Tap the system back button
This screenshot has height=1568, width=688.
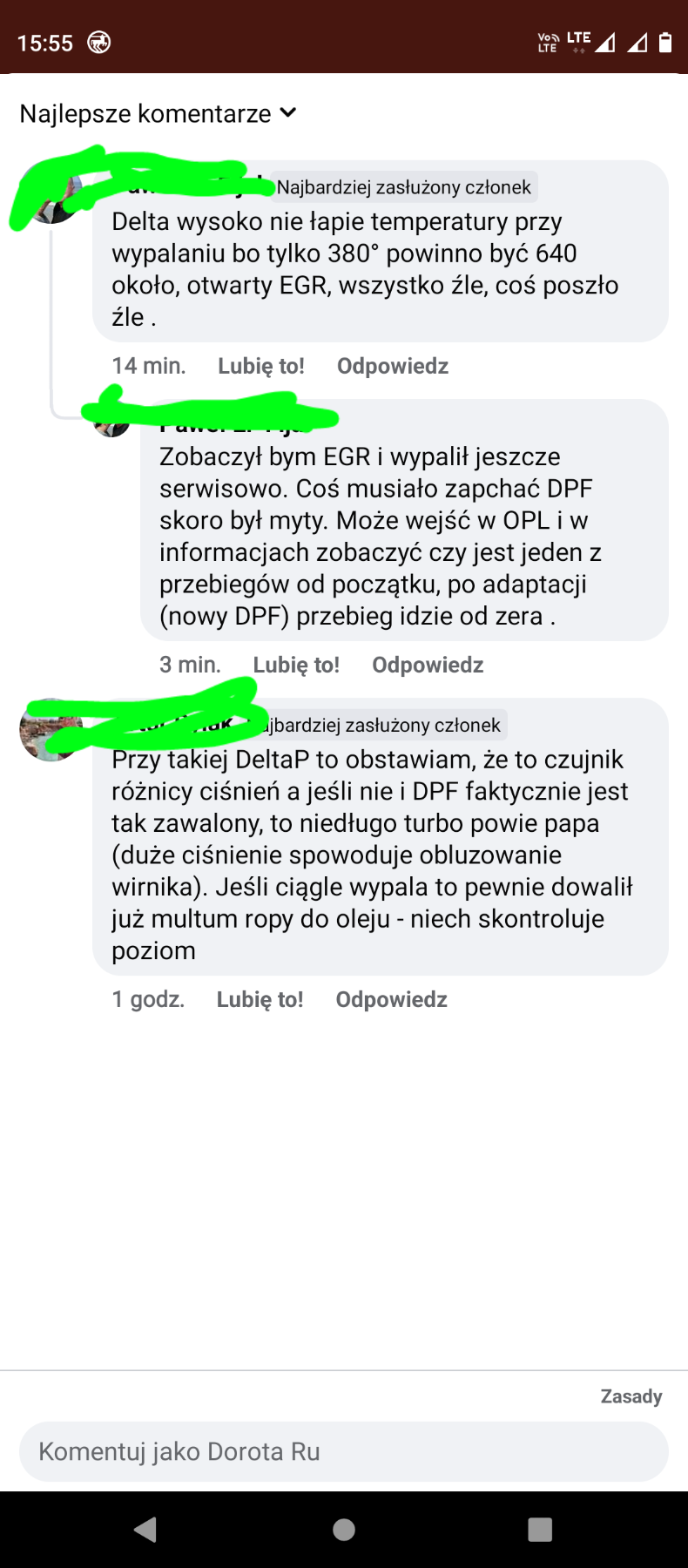click(145, 1530)
